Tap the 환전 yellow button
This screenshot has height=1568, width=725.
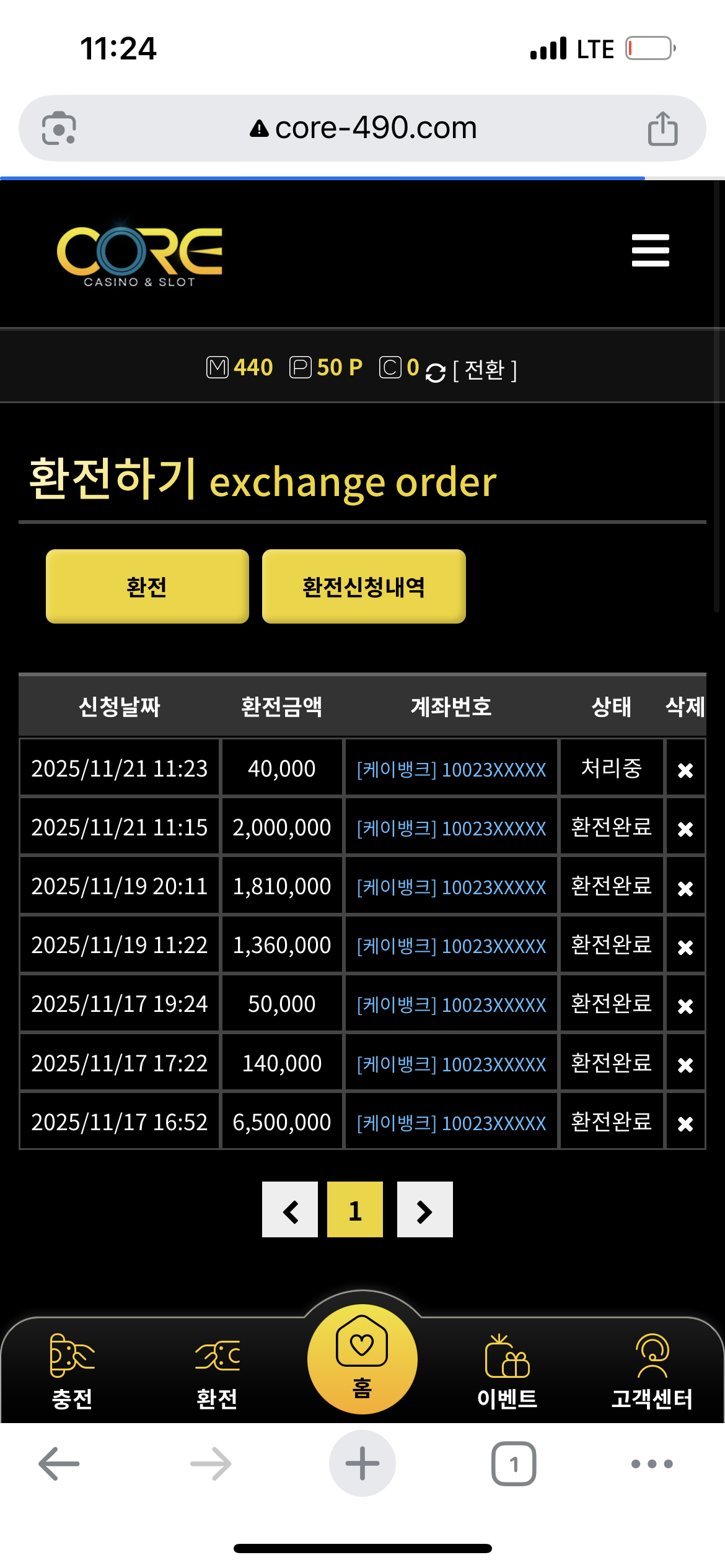[147, 586]
